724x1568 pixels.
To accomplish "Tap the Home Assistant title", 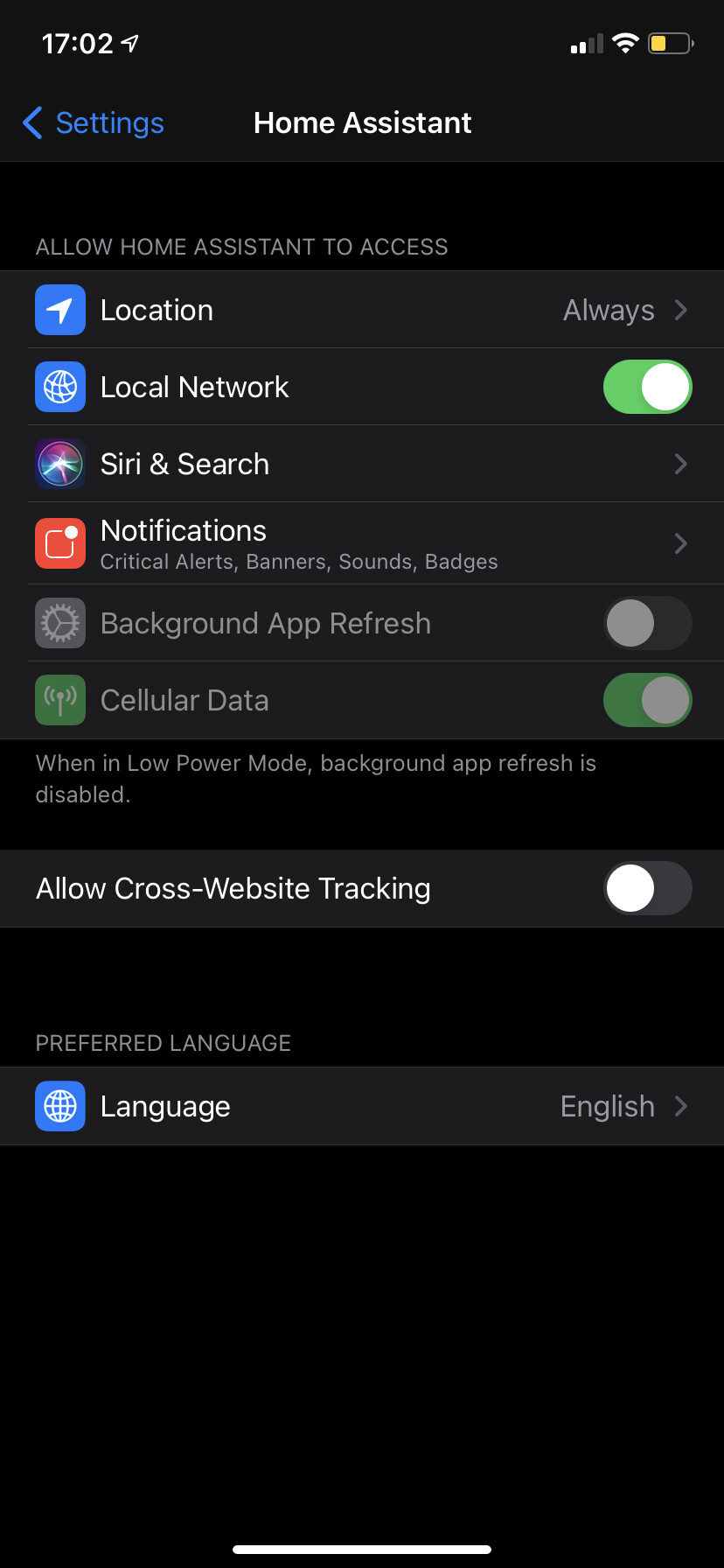I will coord(362,122).
